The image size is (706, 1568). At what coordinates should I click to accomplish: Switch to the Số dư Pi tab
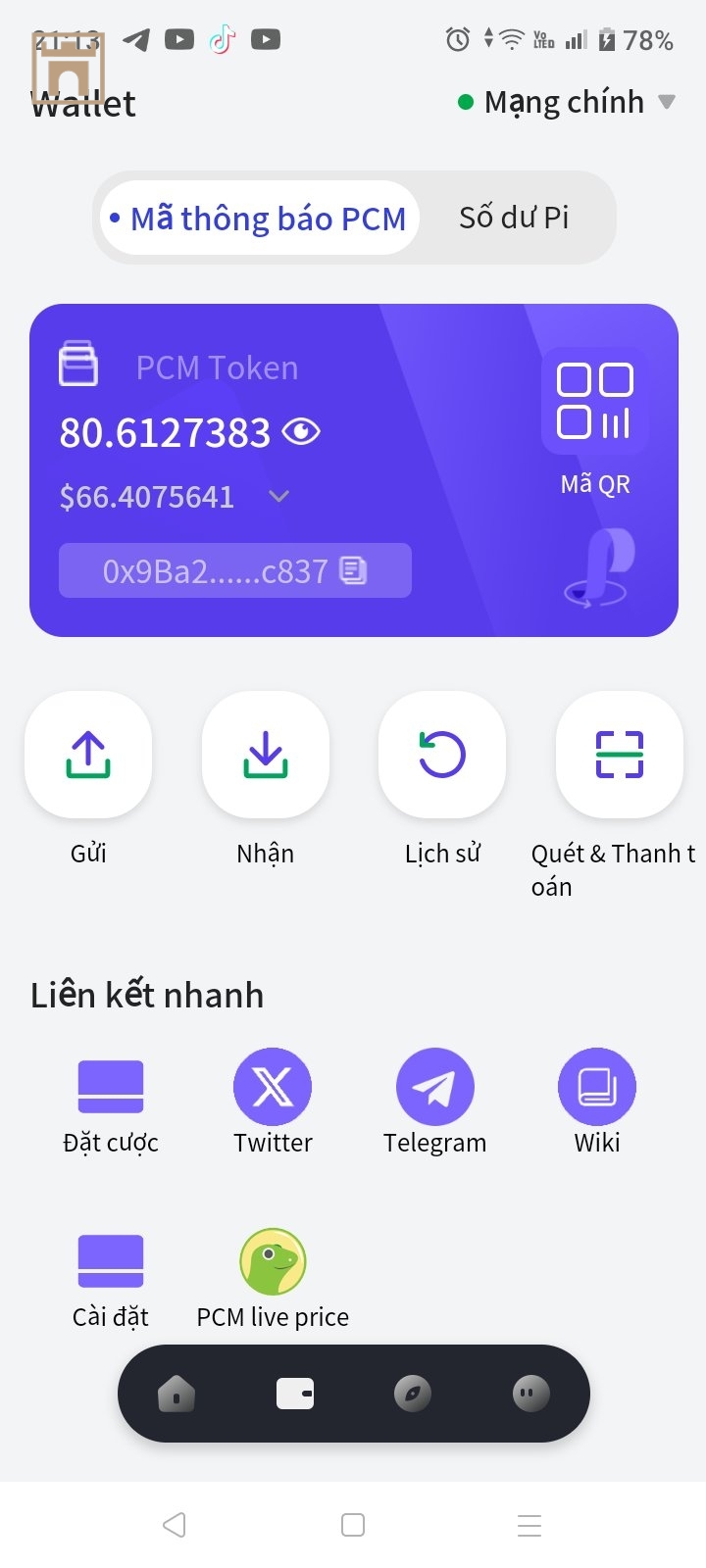tap(514, 218)
